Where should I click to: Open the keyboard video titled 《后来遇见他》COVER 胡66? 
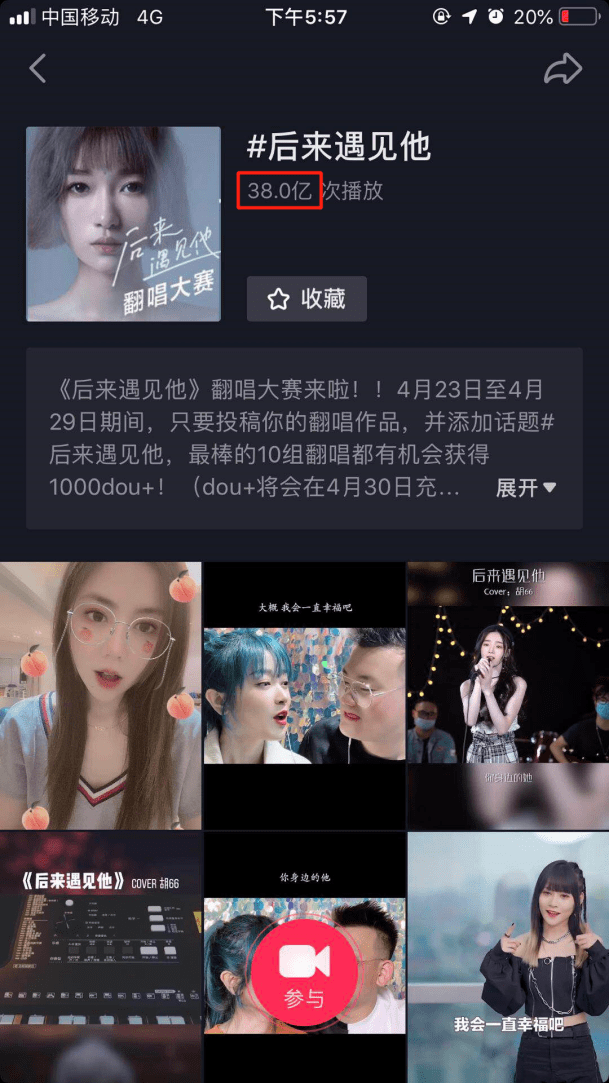(x=101, y=957)
